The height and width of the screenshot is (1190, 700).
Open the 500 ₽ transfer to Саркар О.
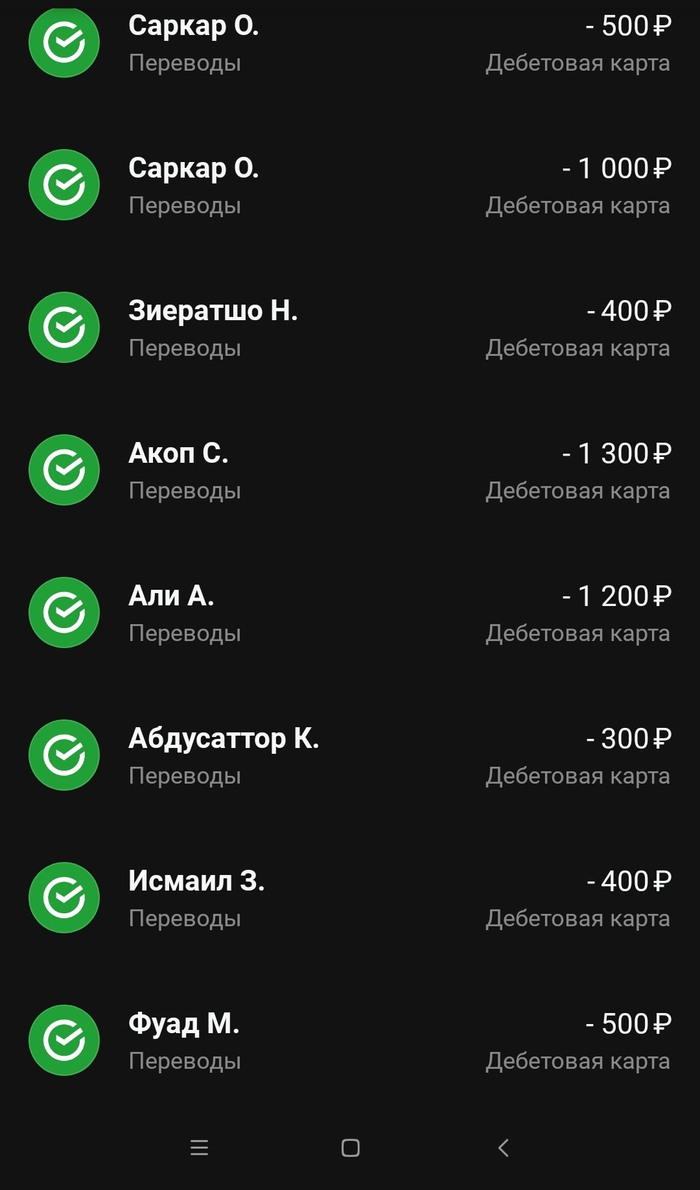tap(350, 43)
